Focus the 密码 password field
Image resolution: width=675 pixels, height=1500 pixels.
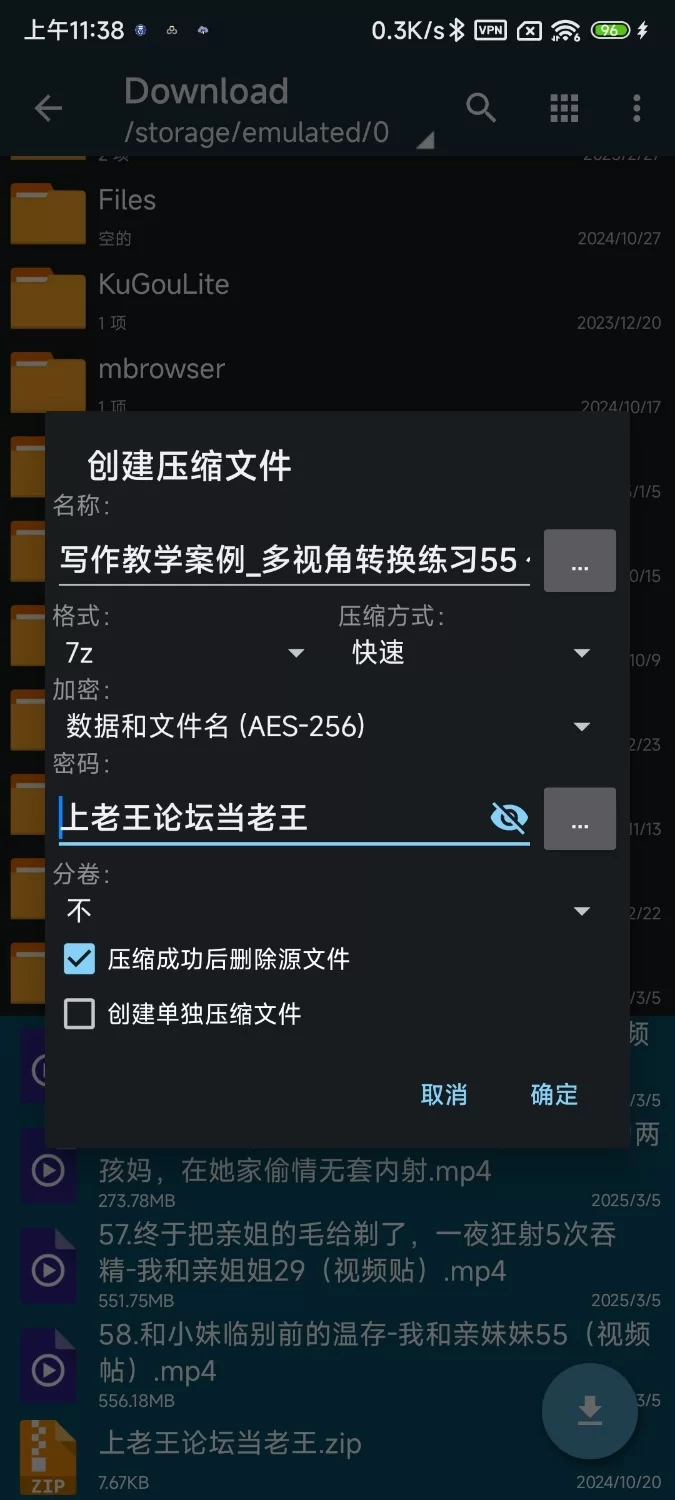(270, 819)
